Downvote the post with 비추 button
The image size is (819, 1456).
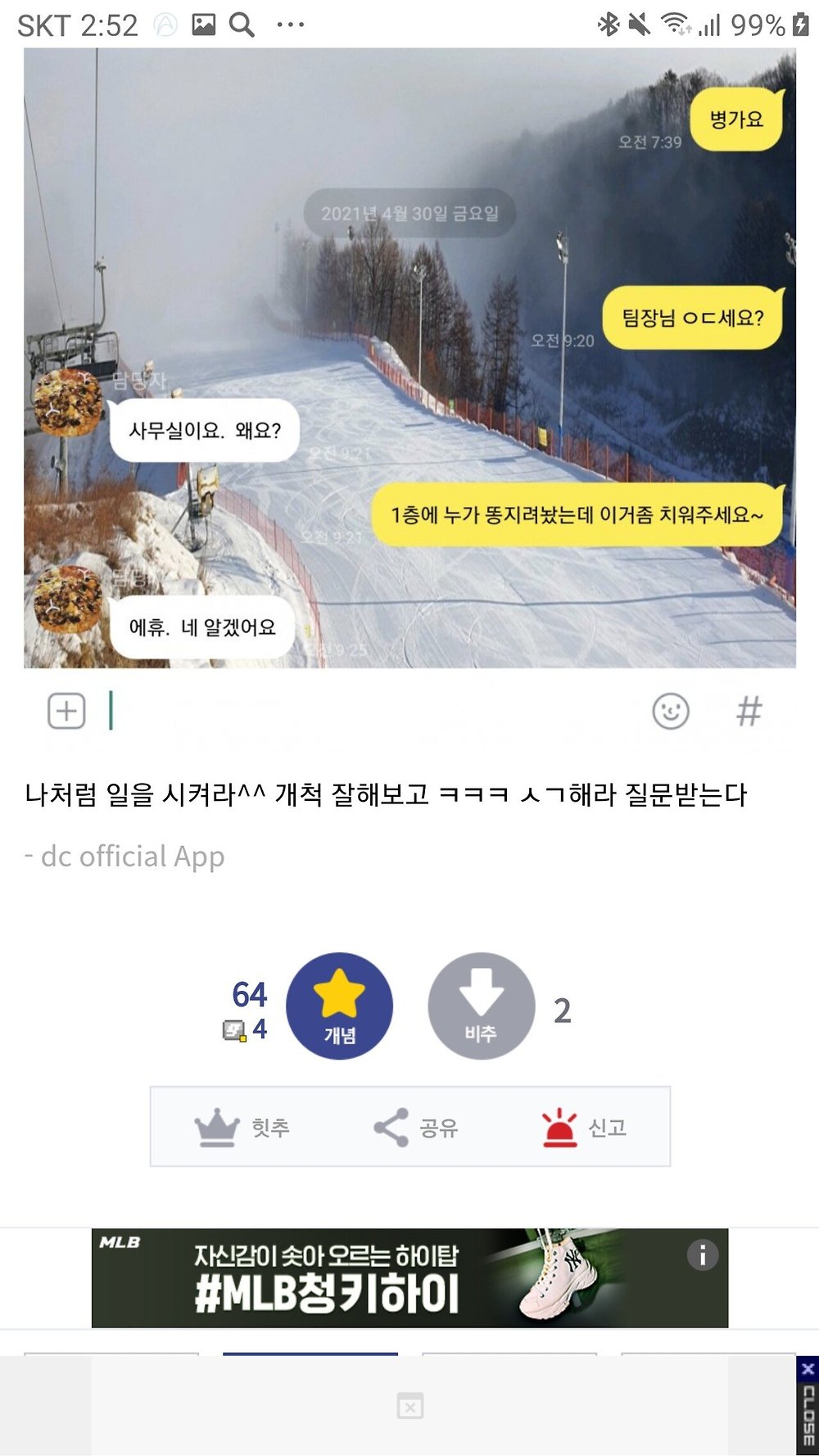[482, 1006]
